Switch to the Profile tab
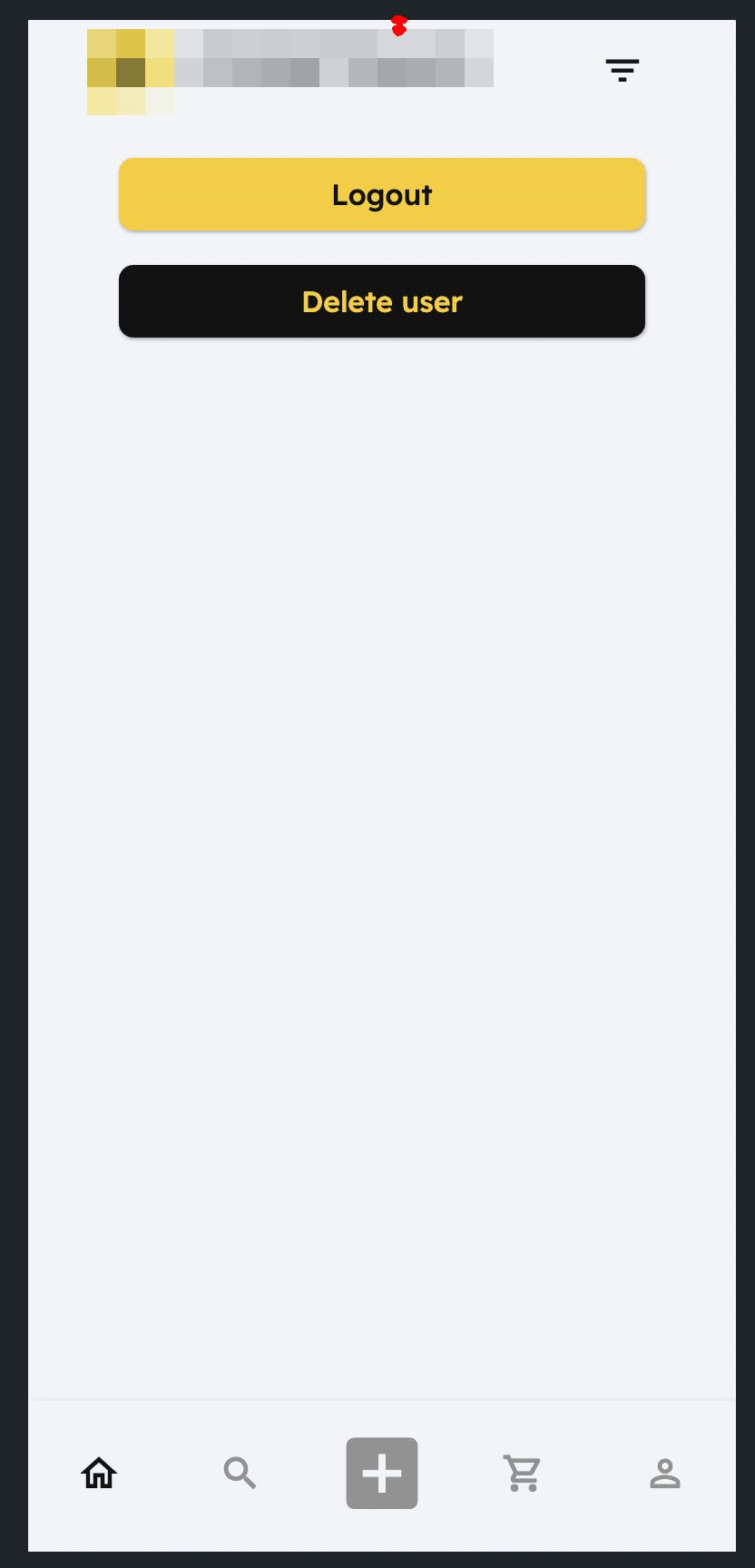The width and height of the screenshot is (755, 1568). pos(664,1473)
